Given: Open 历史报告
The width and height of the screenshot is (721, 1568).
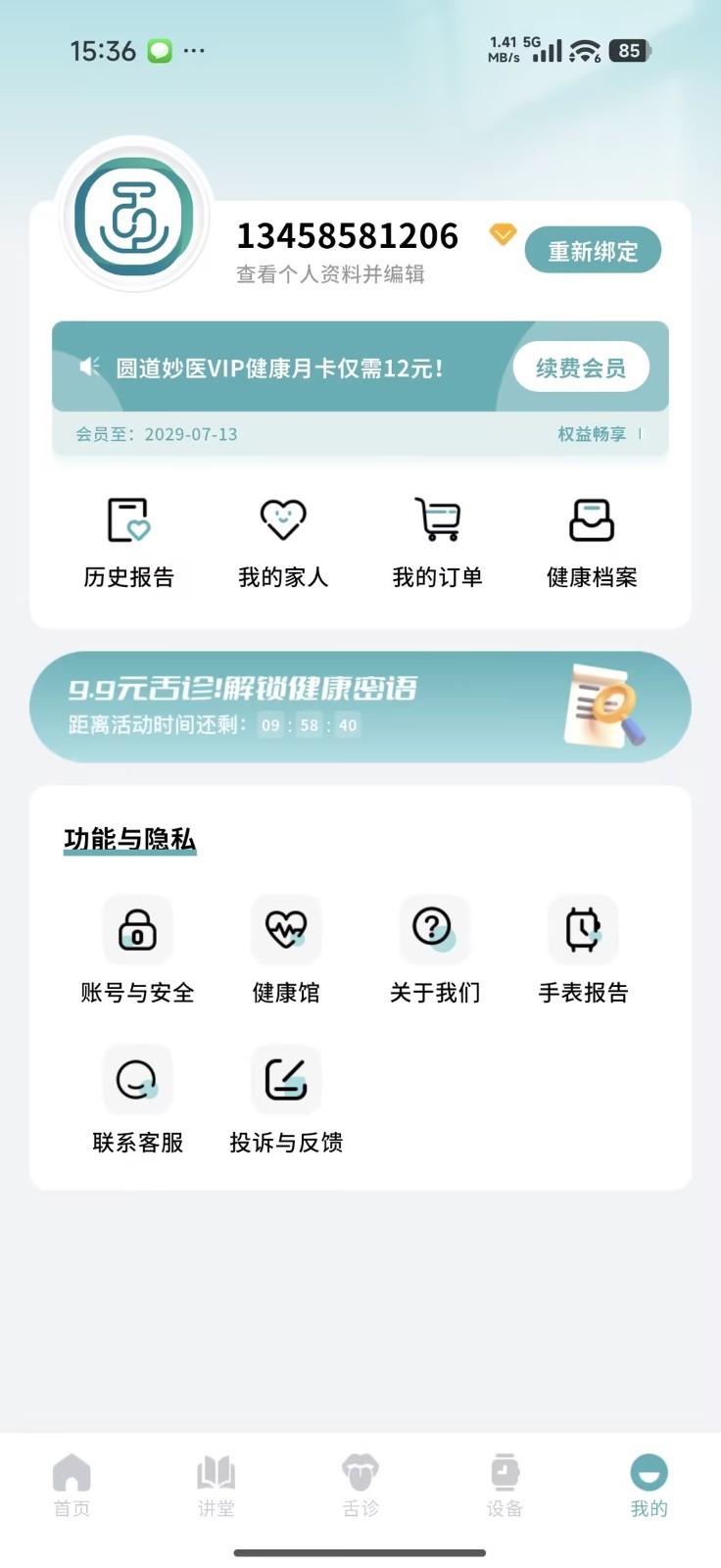Looking at the screenshot, I should pyautogui.click(x=128, y=544).
